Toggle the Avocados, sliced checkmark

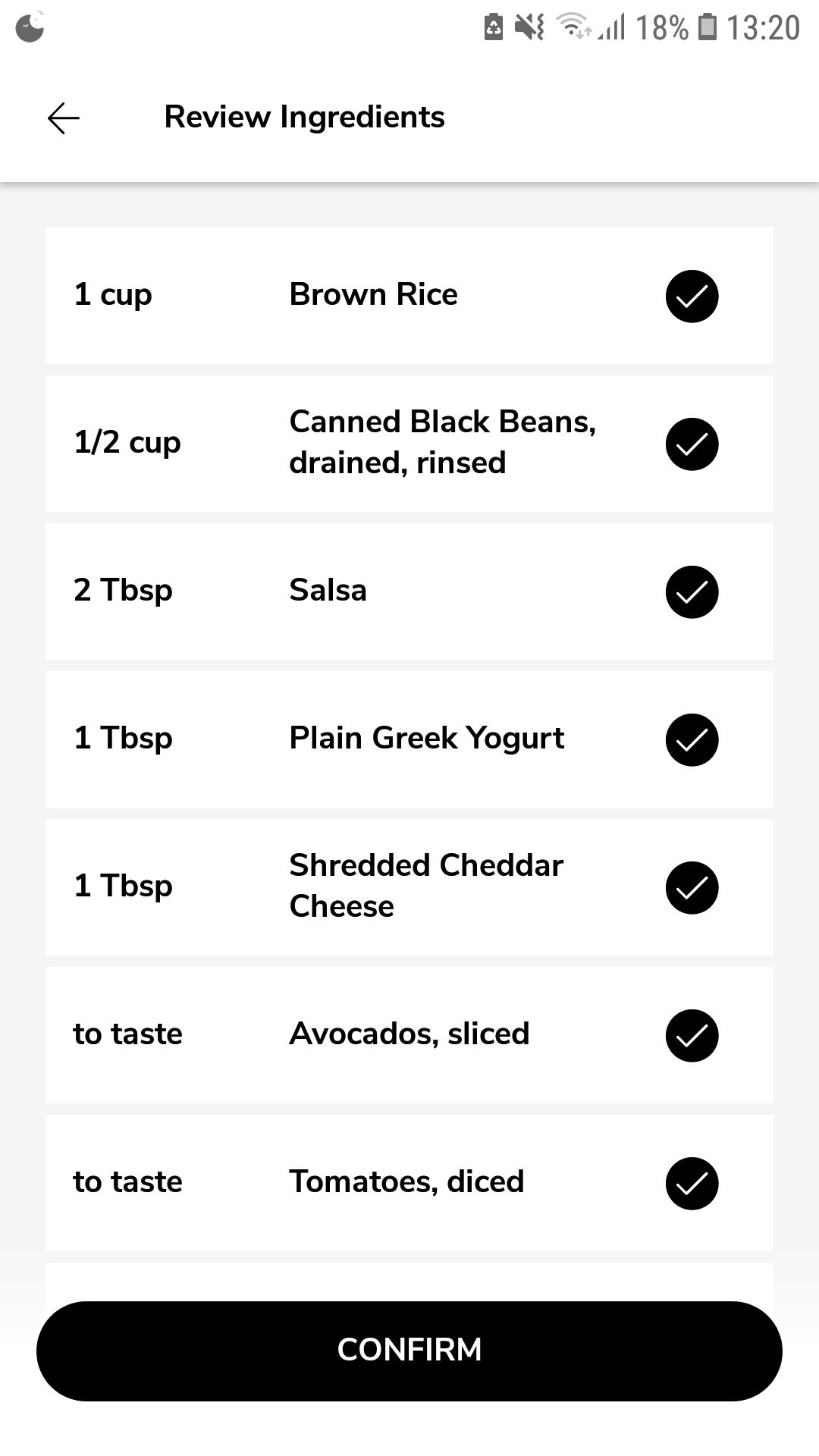coord(692,1035)
